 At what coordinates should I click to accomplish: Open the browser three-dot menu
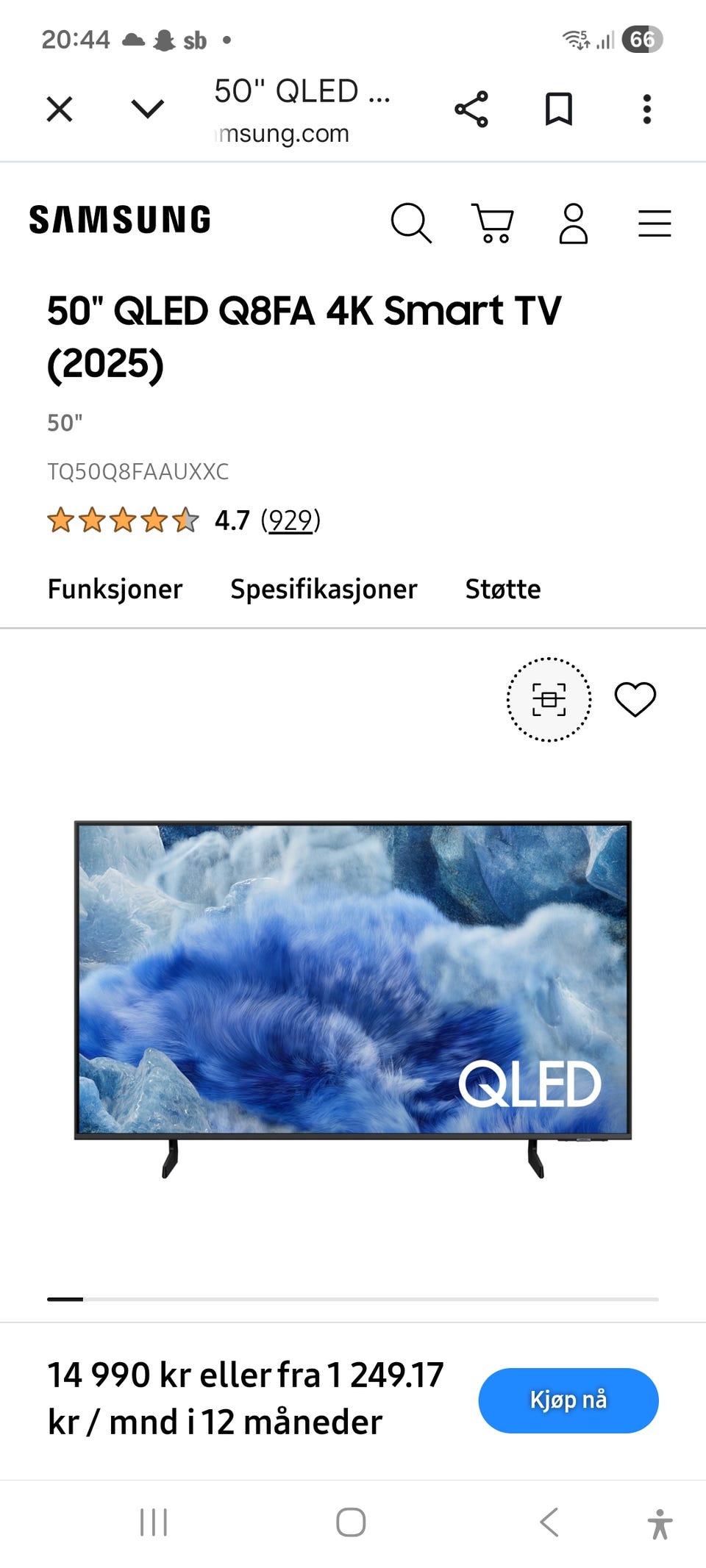point(646,109)
